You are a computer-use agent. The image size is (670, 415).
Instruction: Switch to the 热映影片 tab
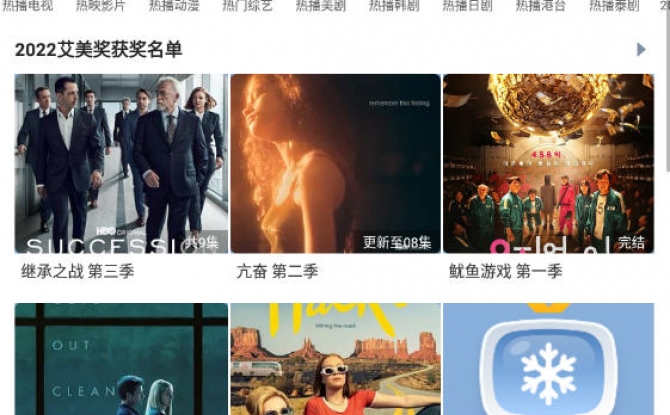click(x=100, y=6)
